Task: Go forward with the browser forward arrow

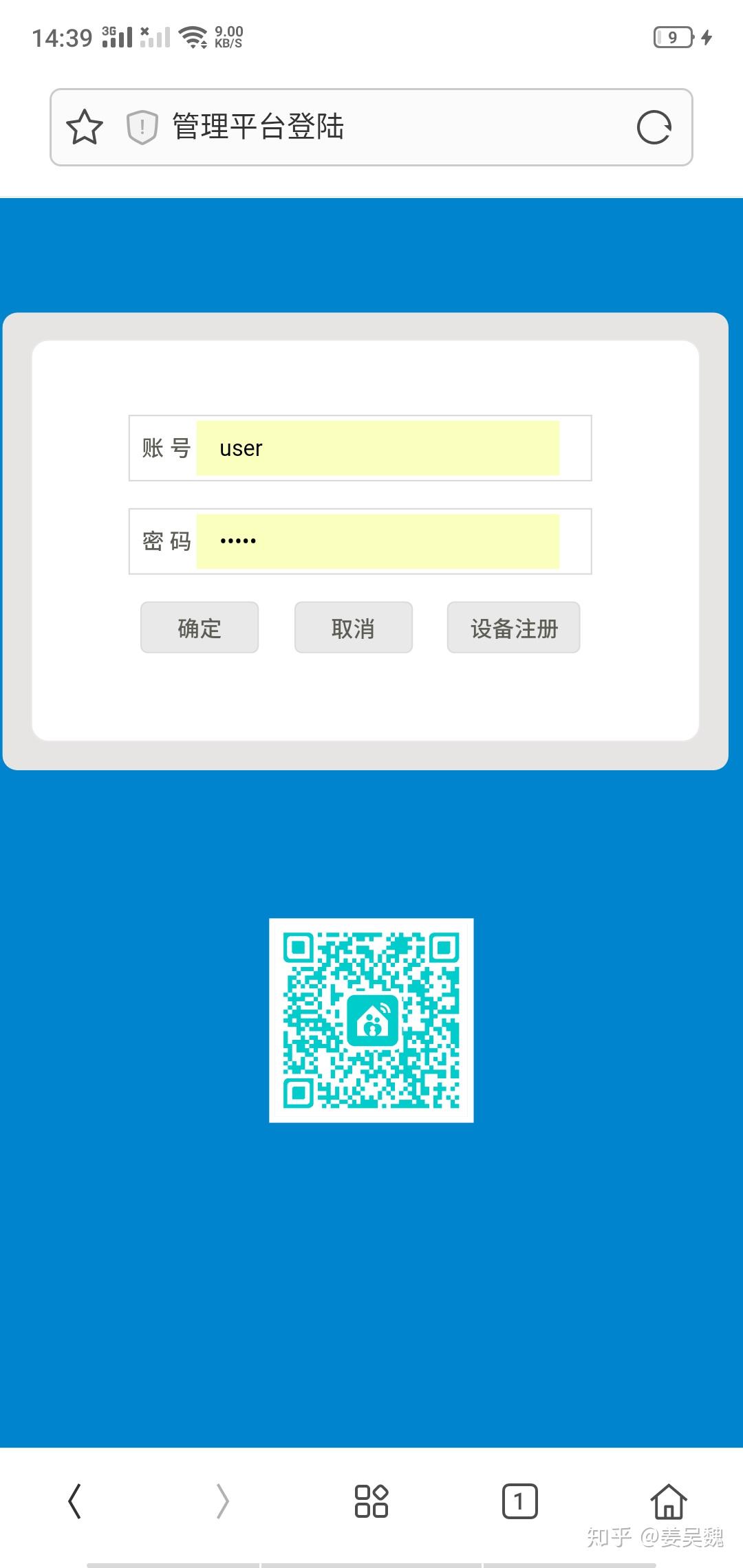Action: (222, 1501)
